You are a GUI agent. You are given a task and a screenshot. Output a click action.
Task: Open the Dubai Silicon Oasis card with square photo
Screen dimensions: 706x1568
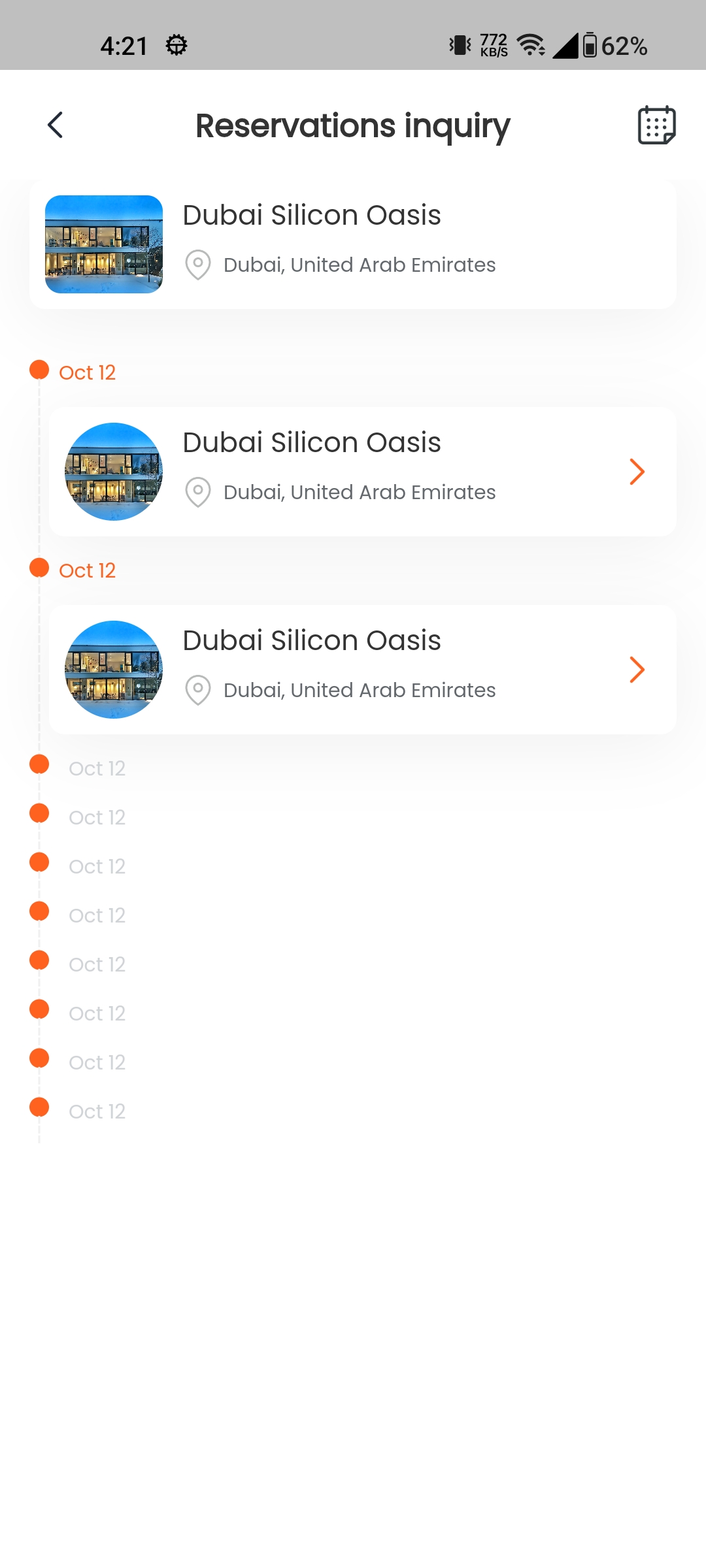(x=353, y=244)
